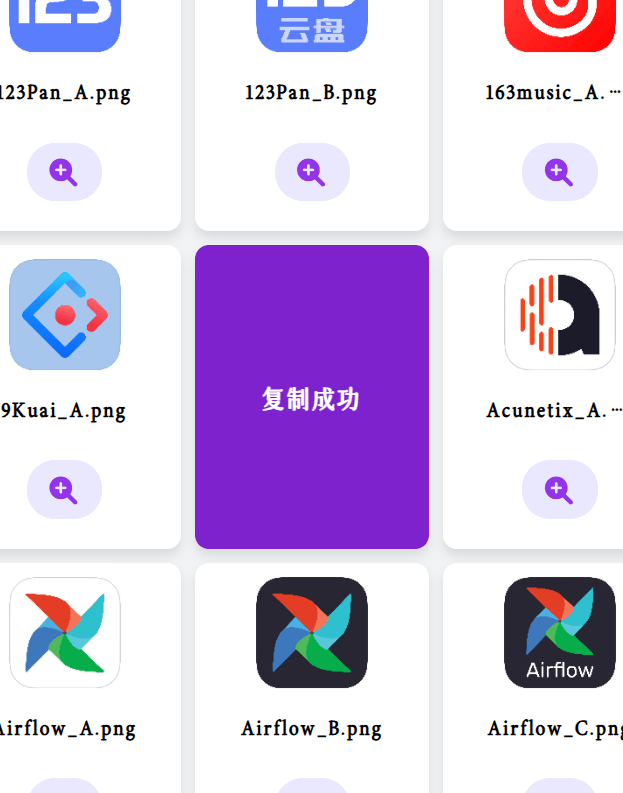This screenshot has height=793, width=623.
Task: Select the 9Kuai_A.png icon card
Action: point(65,315)
